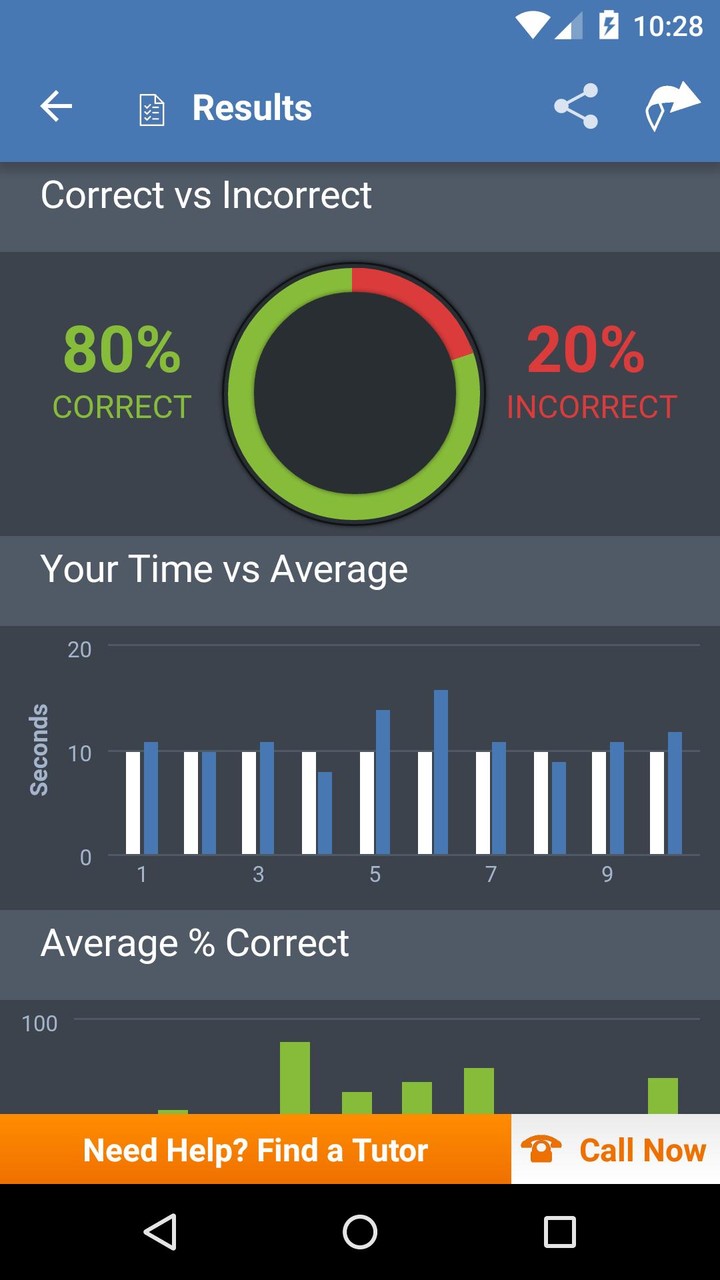
Task: Tap the Call Now button
Action: [x=615, y=1150]
